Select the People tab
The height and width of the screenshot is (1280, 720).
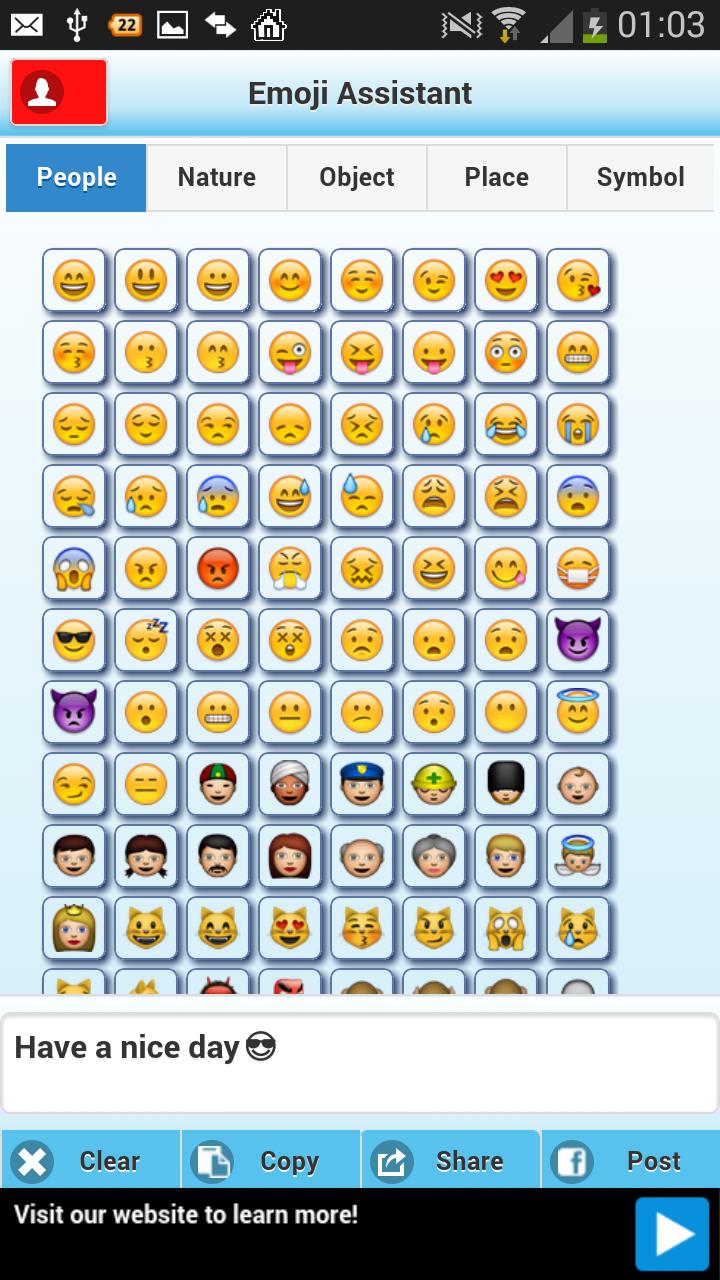click(77, 177)
